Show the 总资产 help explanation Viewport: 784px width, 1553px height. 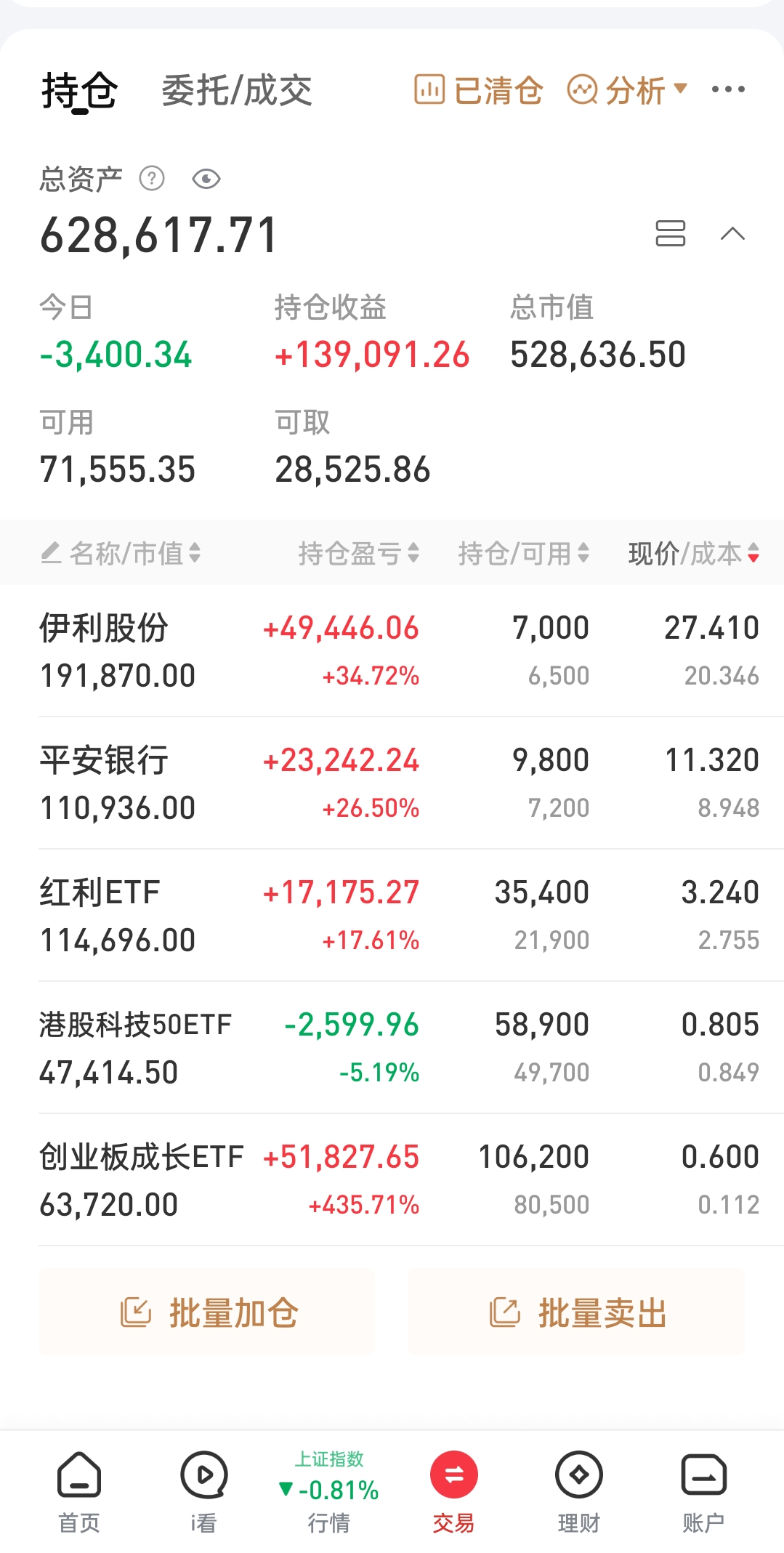[x=152, y=178]
